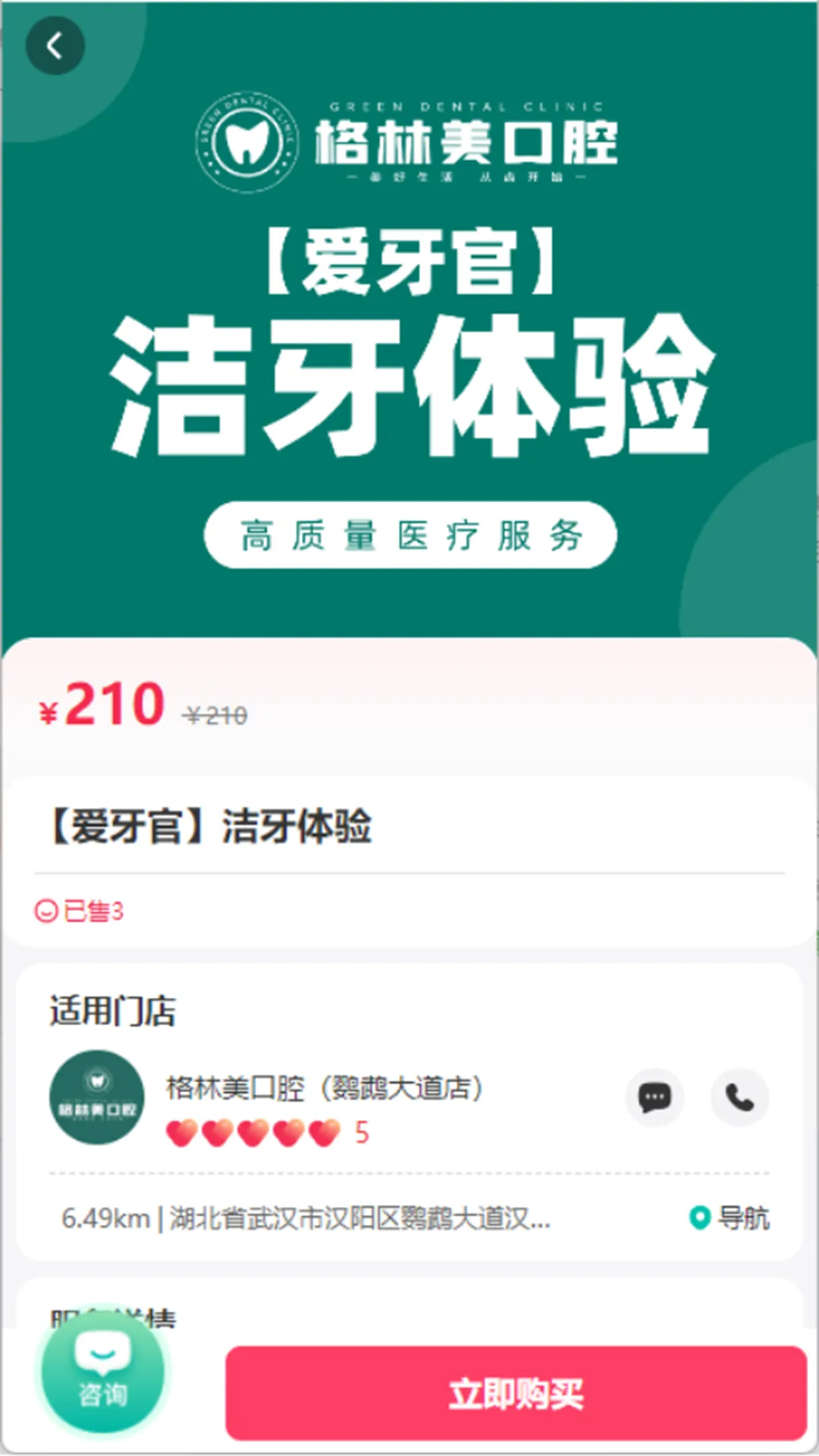Go back using the top-left arrow
819x1456 pixels.
pyautogui.click(x=55, y=46)
